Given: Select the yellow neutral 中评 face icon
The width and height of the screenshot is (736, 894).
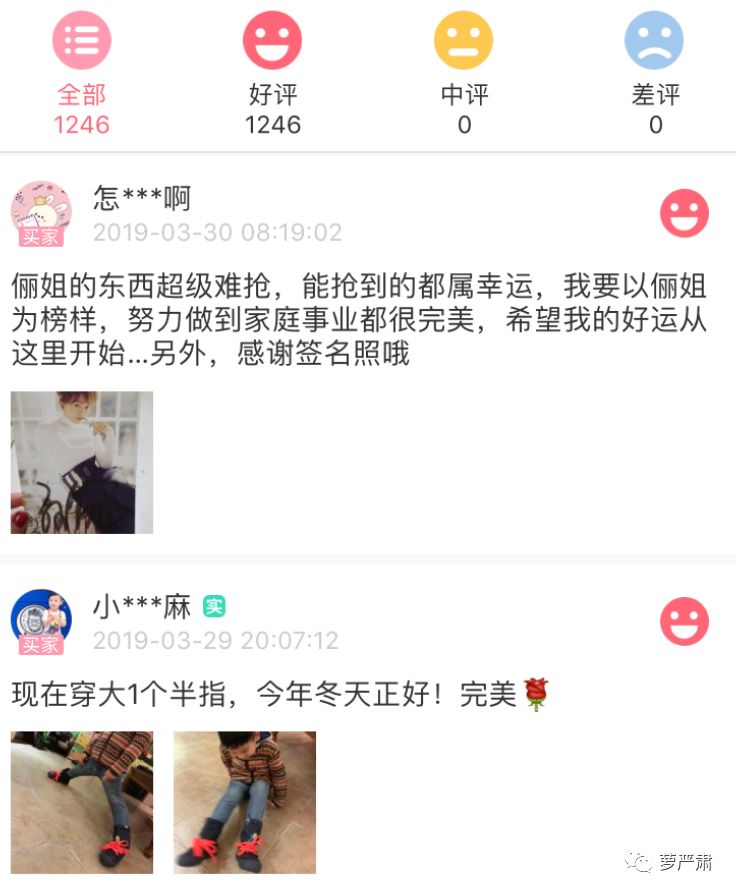Looking at the screenshot, I should (x=463, y=38).
